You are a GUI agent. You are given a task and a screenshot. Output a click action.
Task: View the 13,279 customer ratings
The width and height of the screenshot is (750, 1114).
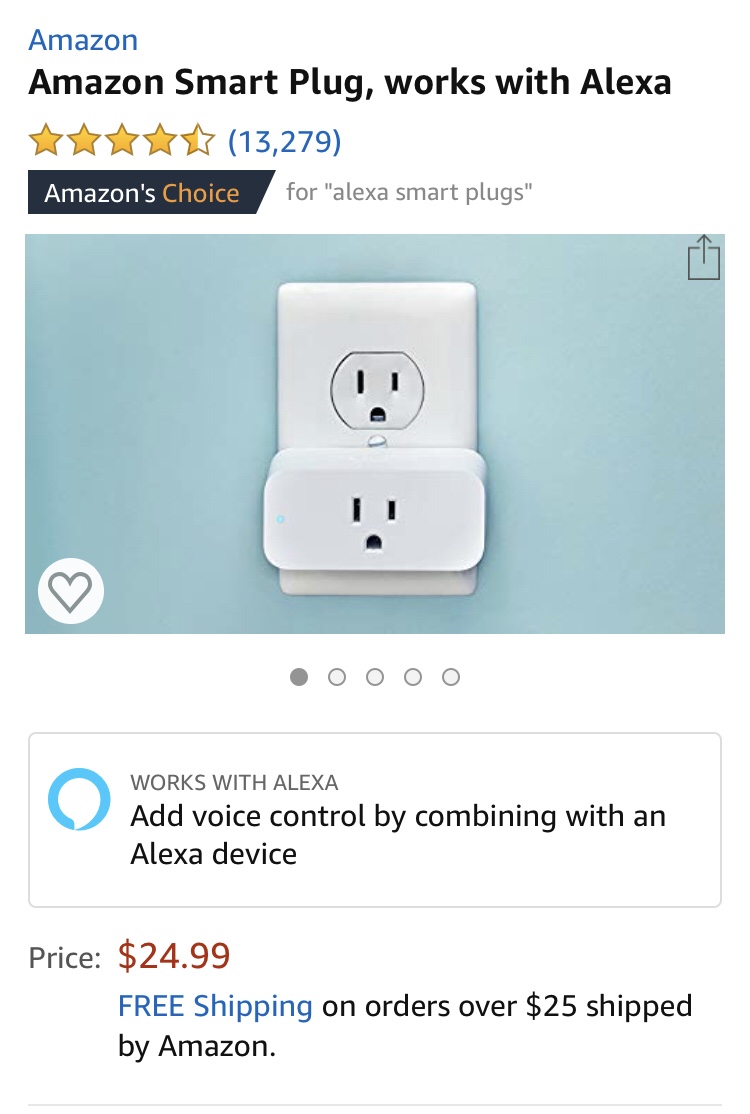click(x=285, y=141)
